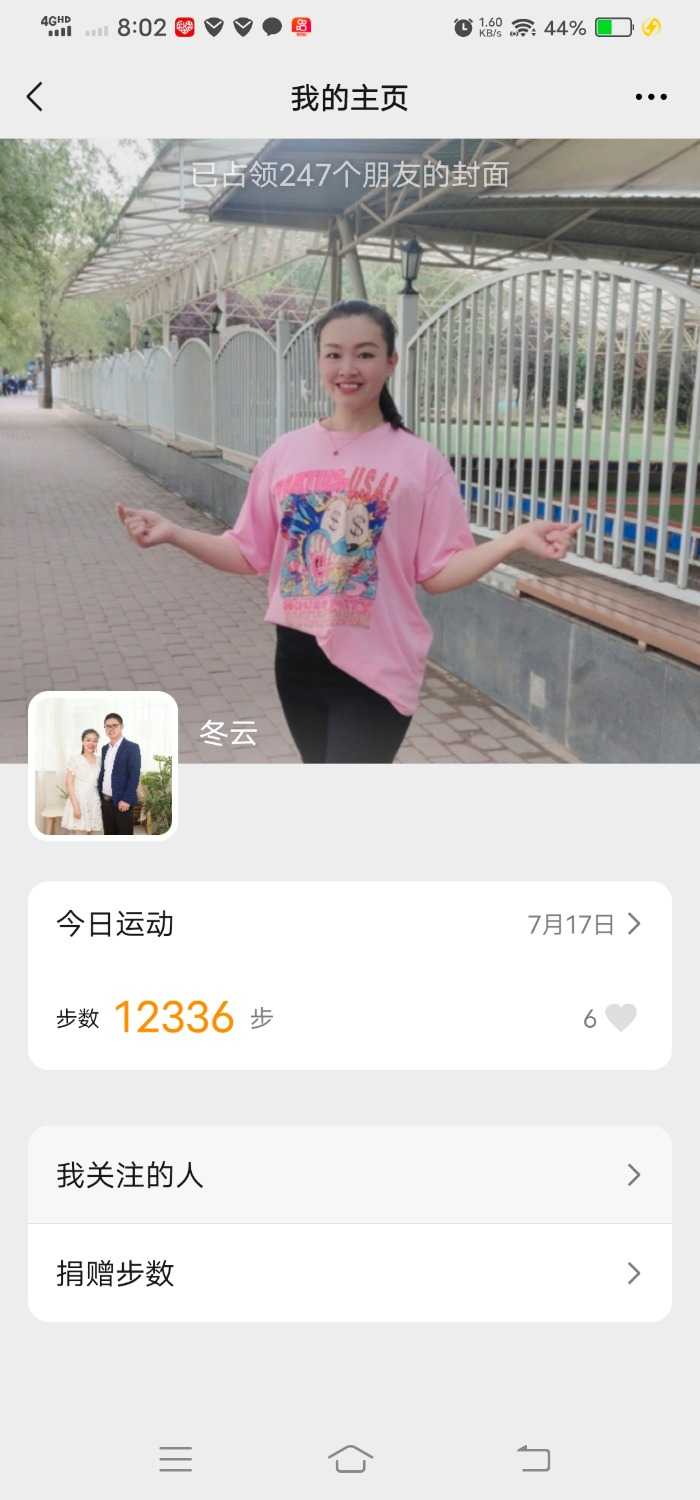Open 捐赠步数 to donate steps
700x1500 pixels.
pyautogui.click(x=350, y=1273)
